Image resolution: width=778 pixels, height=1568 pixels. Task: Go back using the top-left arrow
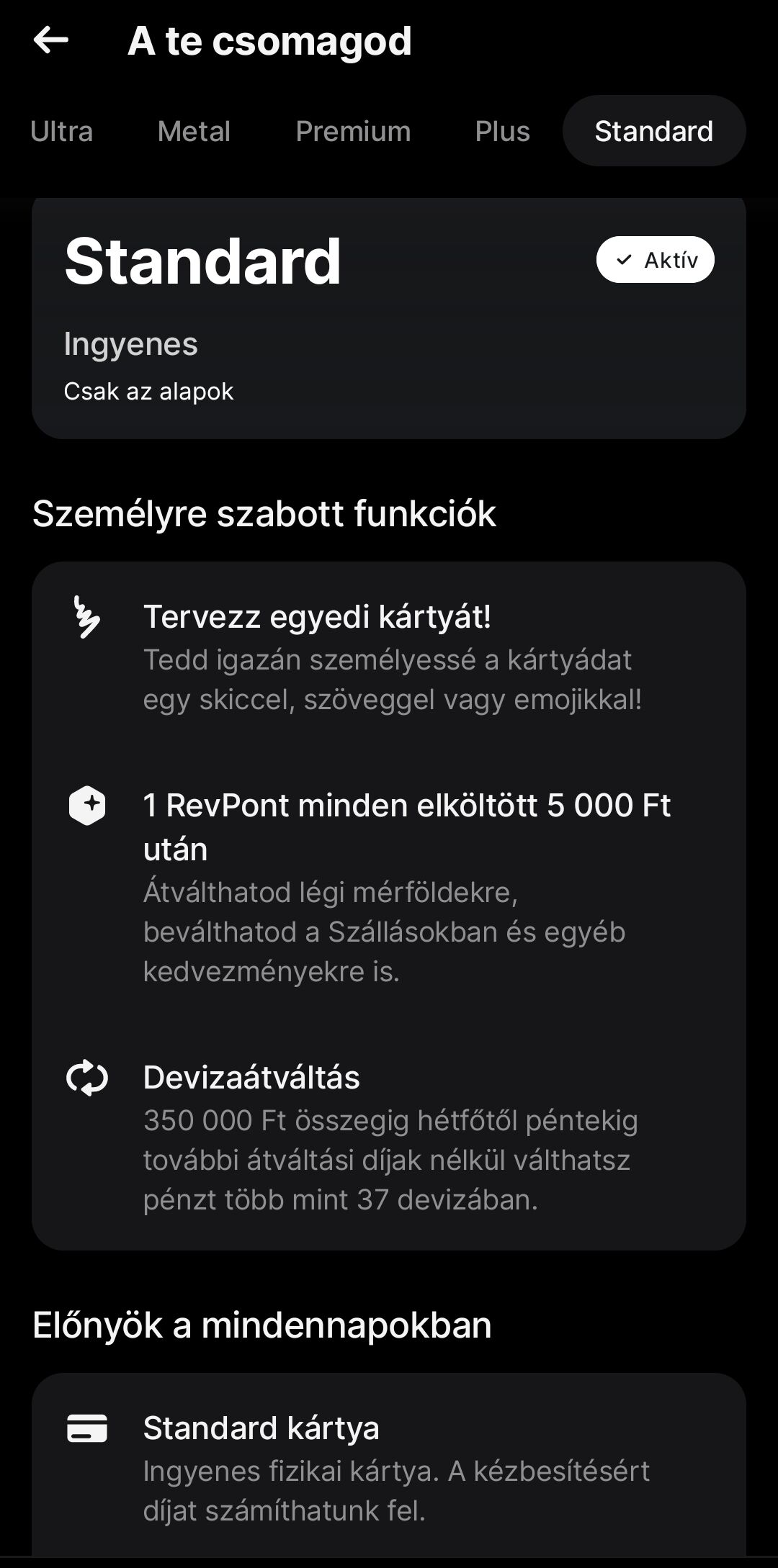coord(51,40)
